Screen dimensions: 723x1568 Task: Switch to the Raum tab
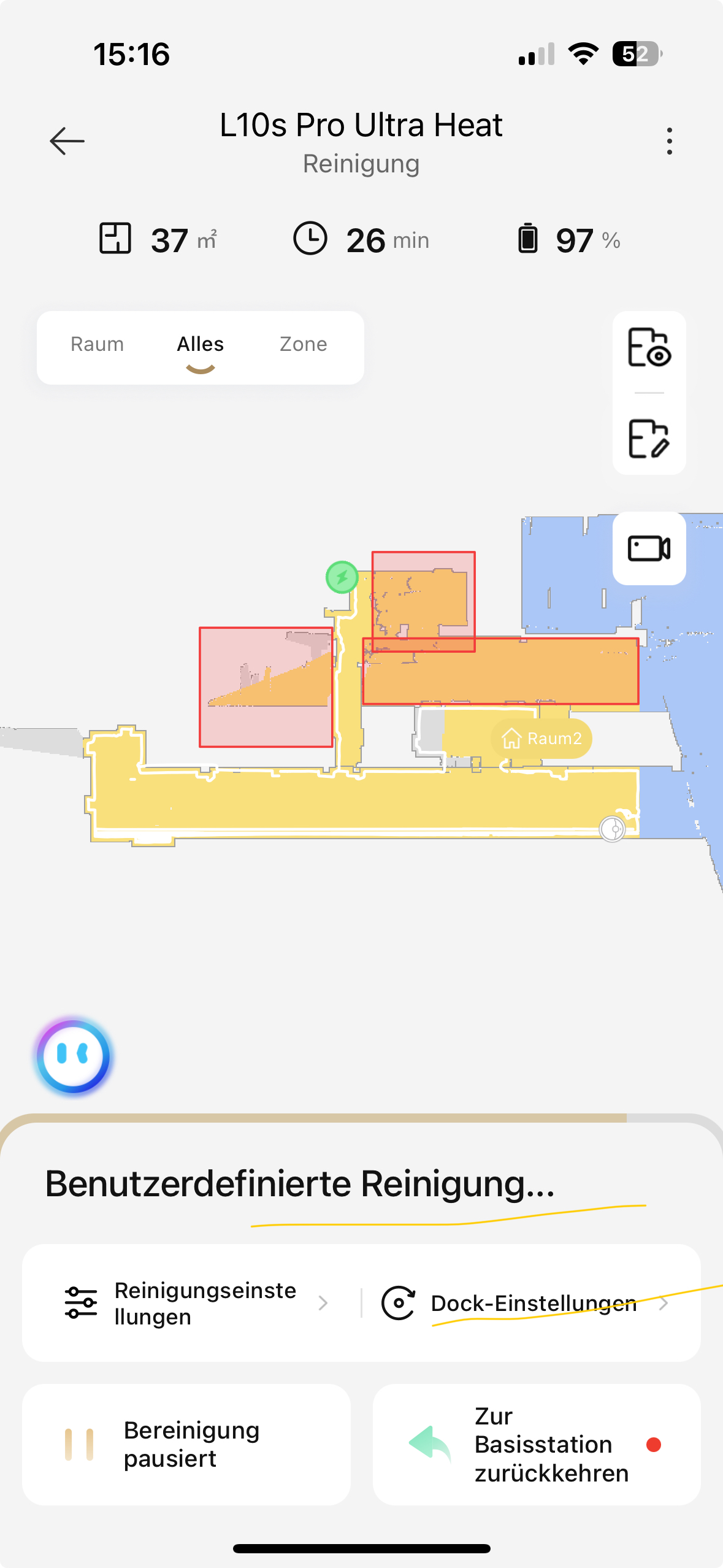(x=97, y=344)
